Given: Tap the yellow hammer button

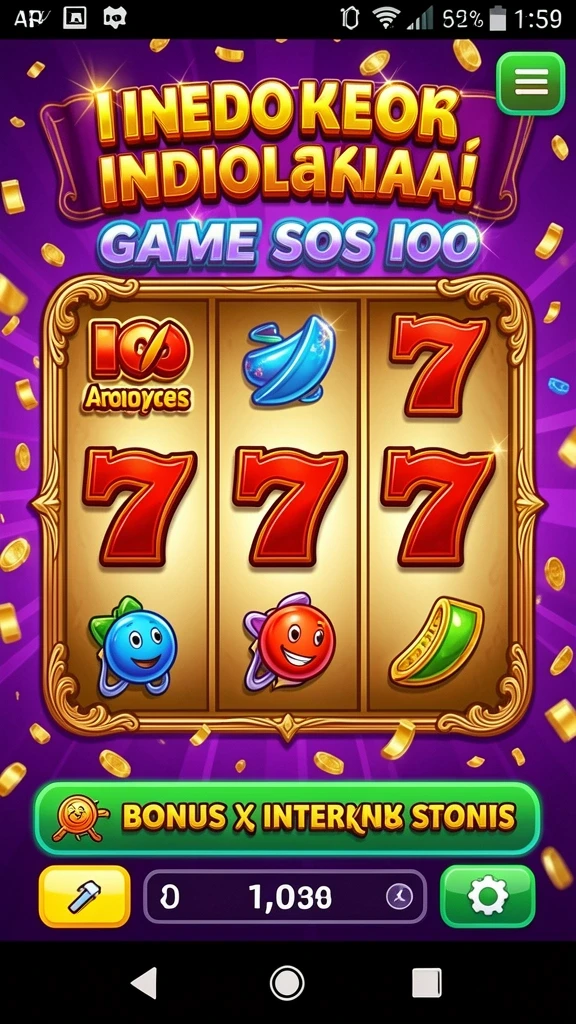Looking at the screenshot, I should [84, 896].
